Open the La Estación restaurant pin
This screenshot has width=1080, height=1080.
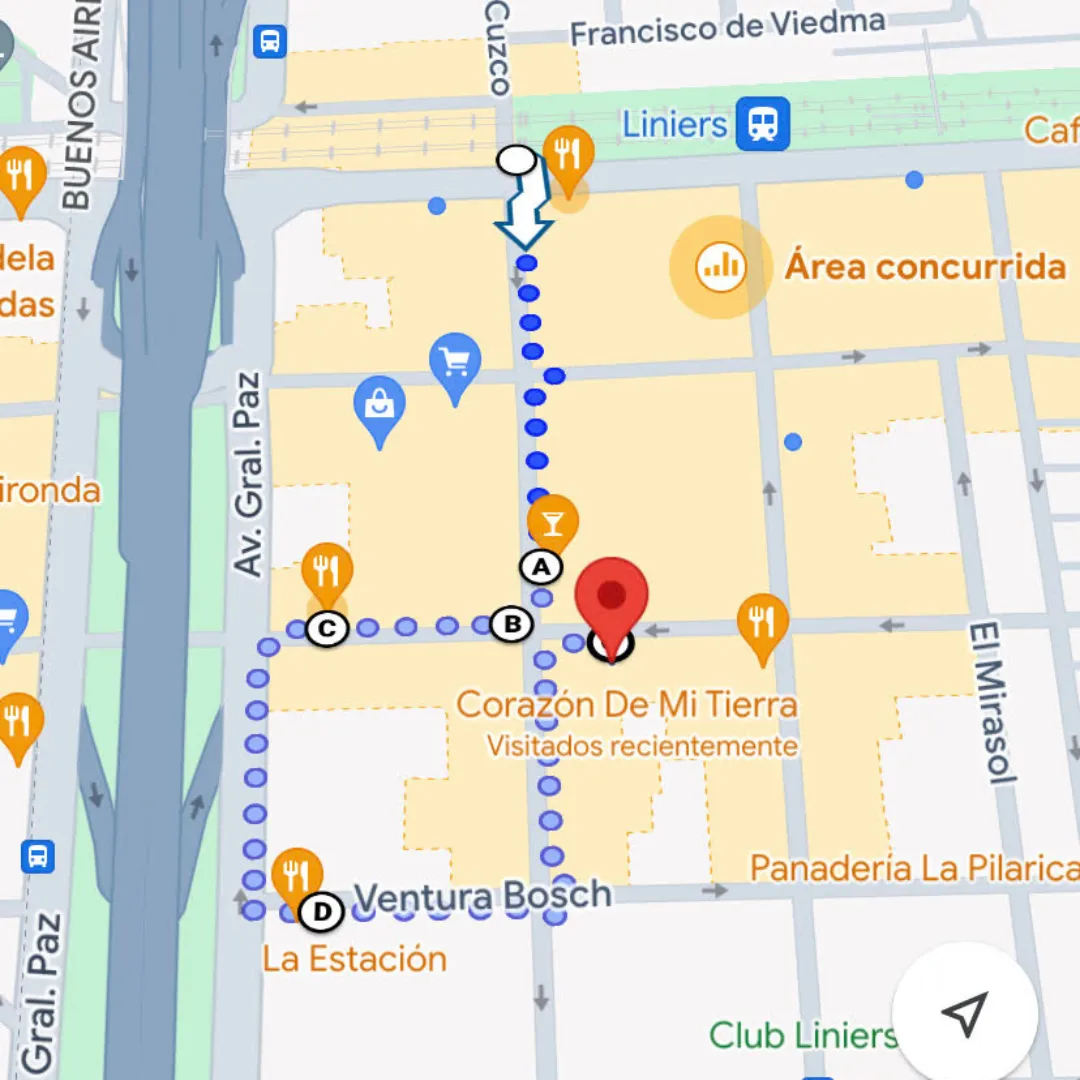pyautogui.click(x=297, y=875)
